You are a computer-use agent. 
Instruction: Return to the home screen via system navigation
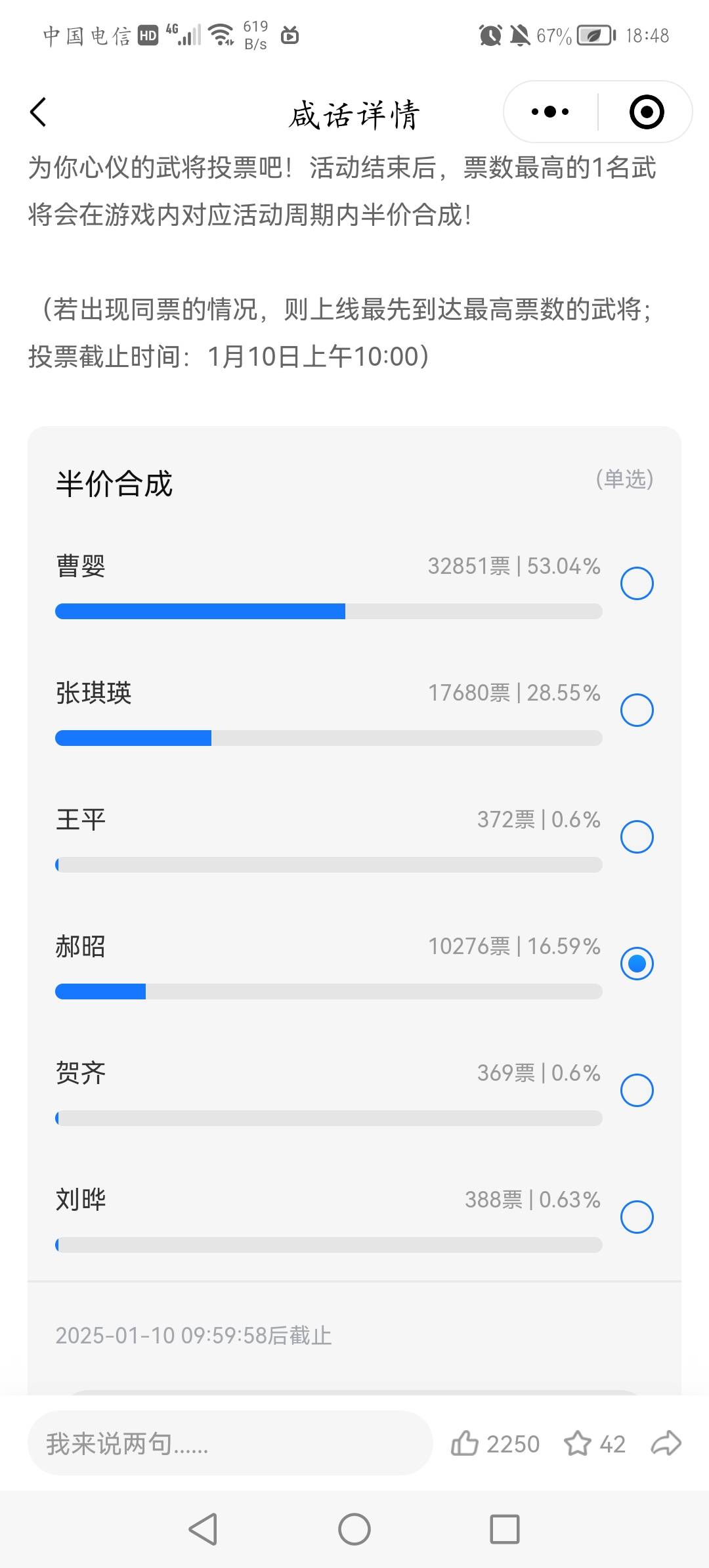(354, 1529)
